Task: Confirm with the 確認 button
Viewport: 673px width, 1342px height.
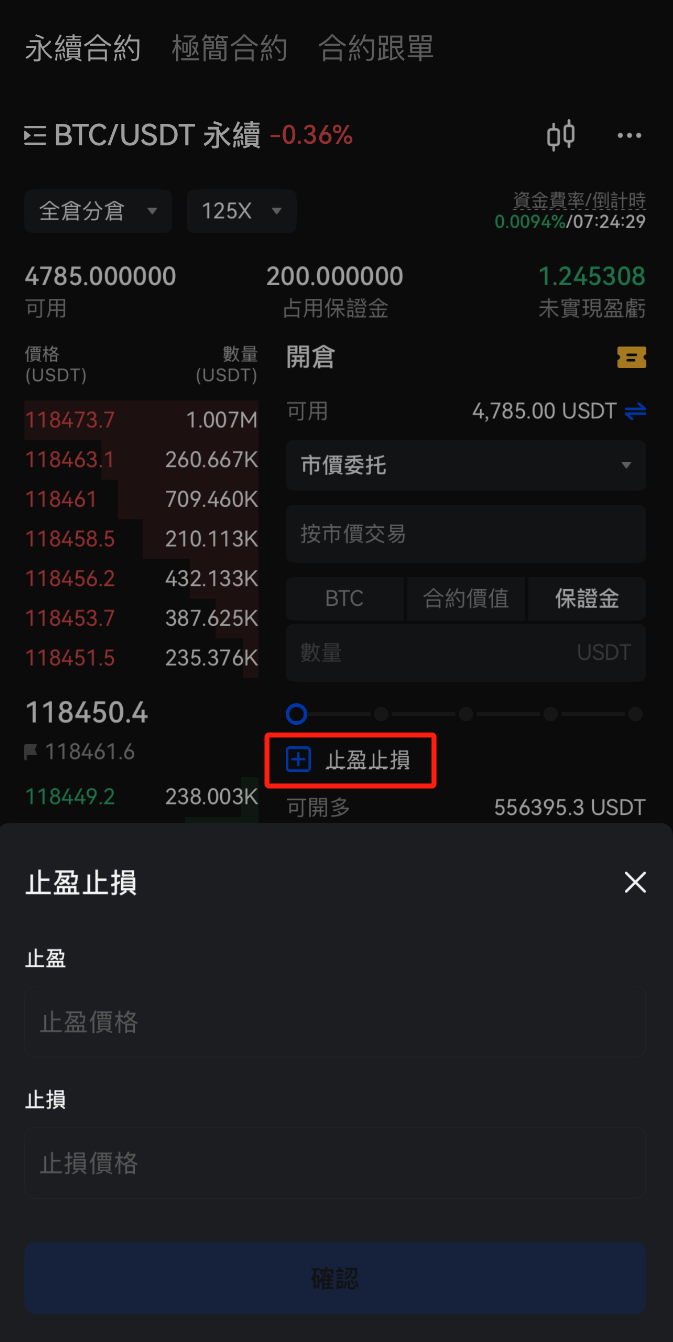Action: point(335,1278)
